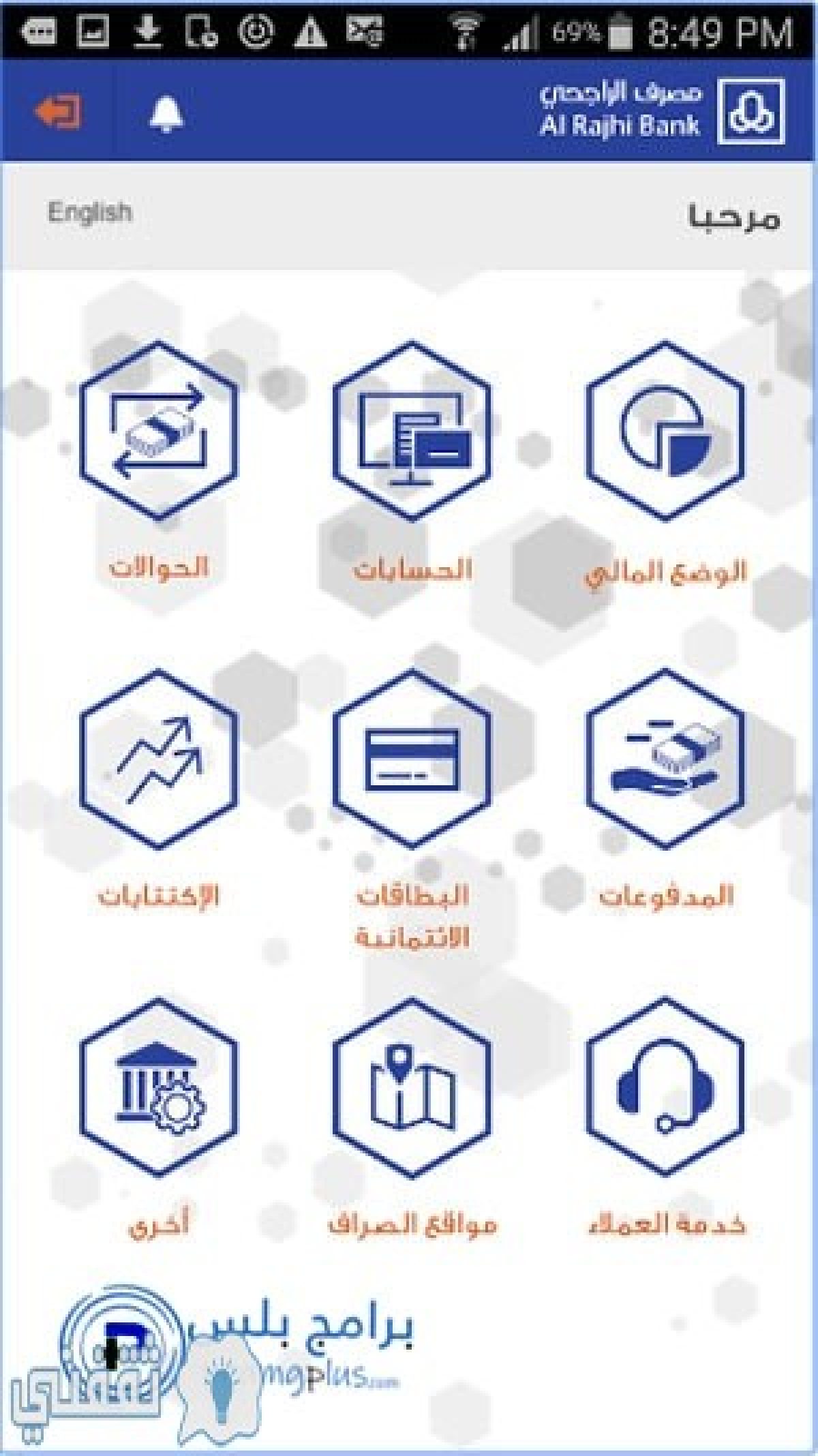Open the notifications bell
The width and height of the screenshot is (818, 1456).
(166, 113)
